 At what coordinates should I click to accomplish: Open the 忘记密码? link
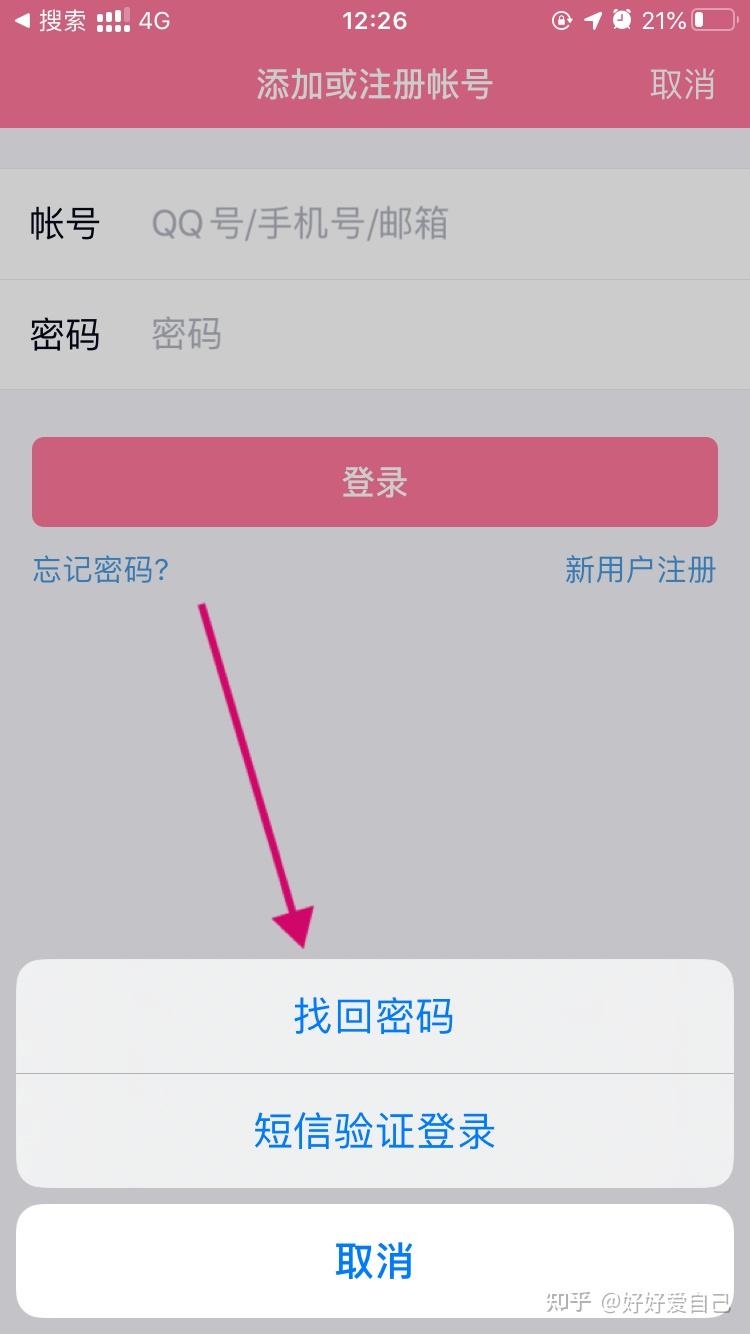101,570
